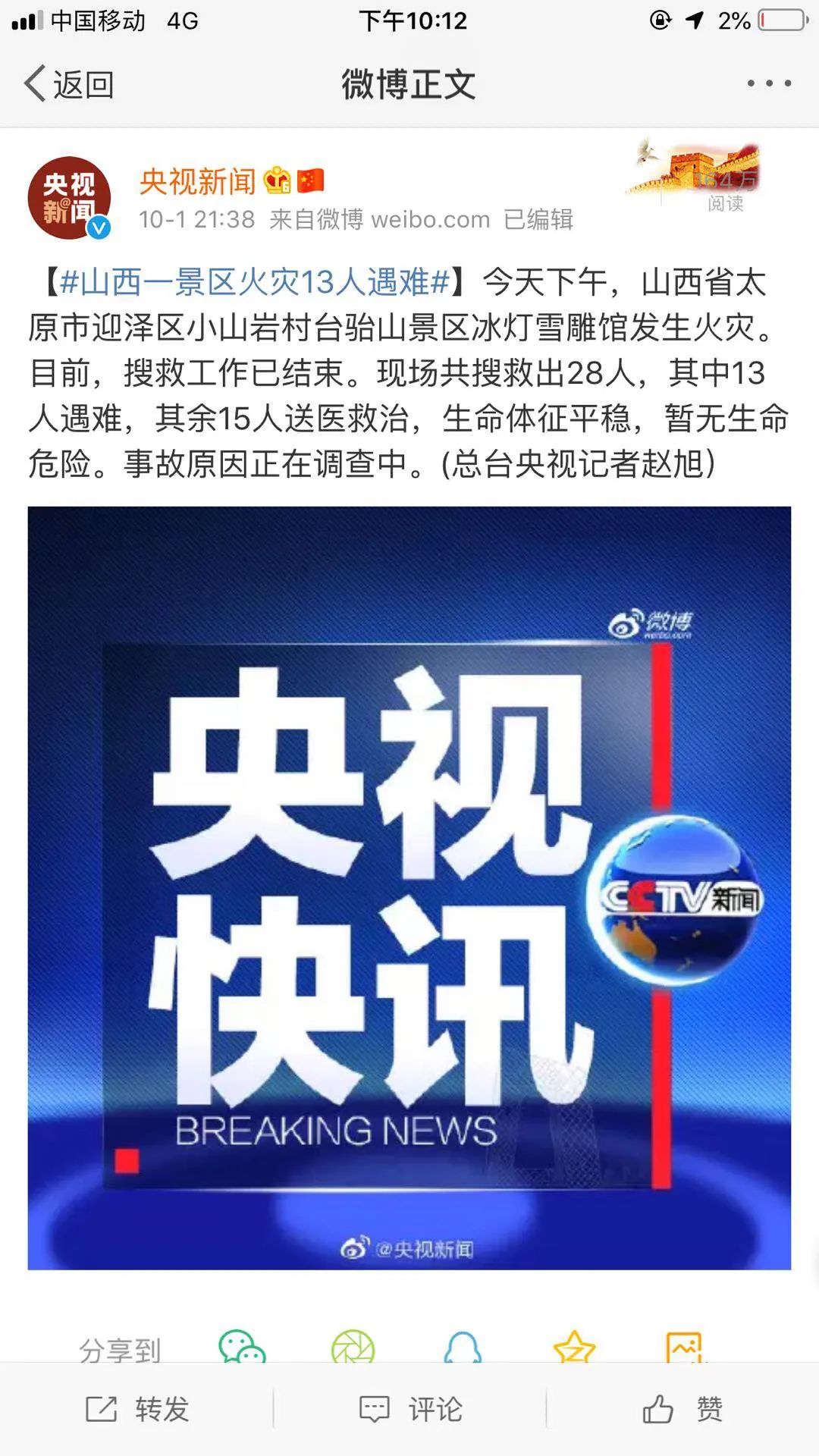The width and height of the screenshot is (819, 1456).
Task: Share to WeChat Moments
Action: [353, 1347]
